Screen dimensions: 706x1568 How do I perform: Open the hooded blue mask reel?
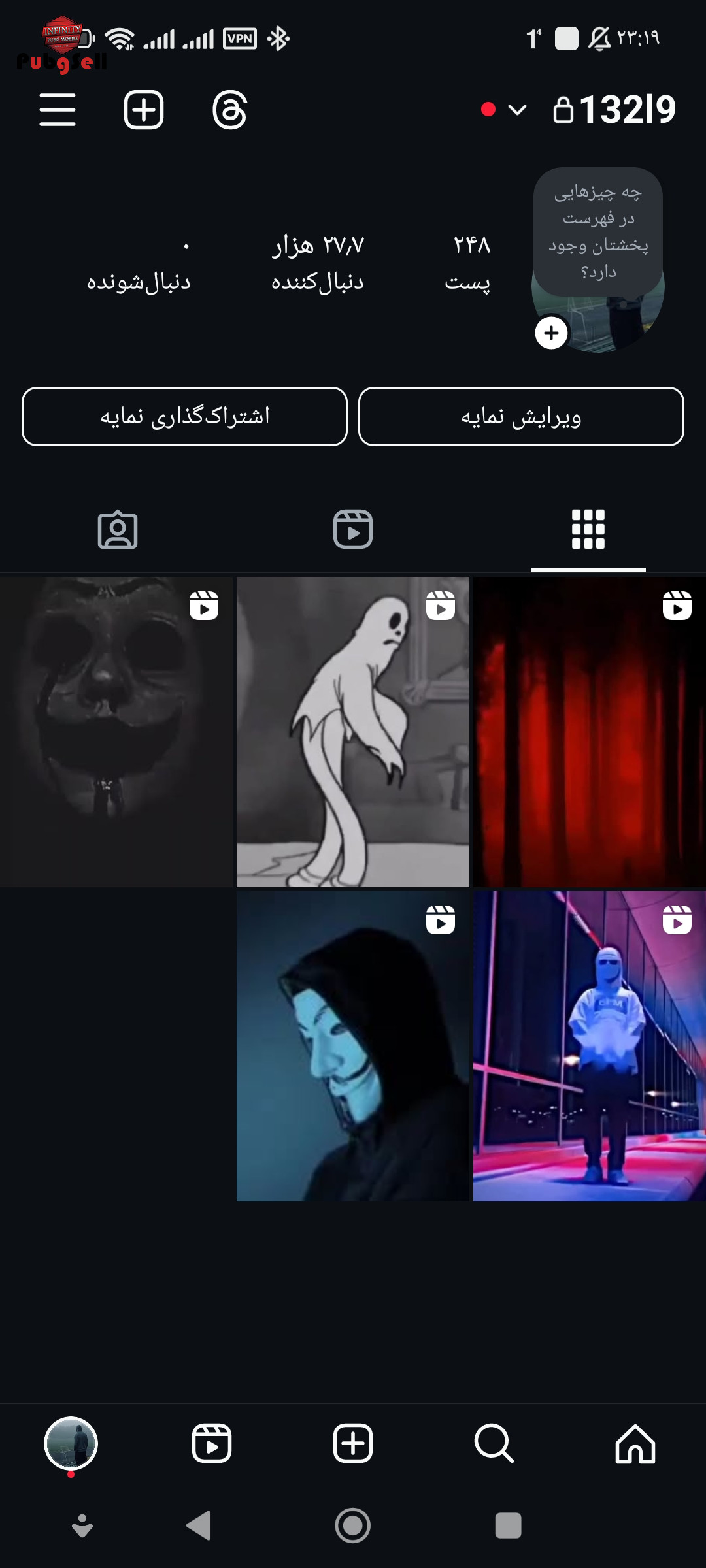353,1045
